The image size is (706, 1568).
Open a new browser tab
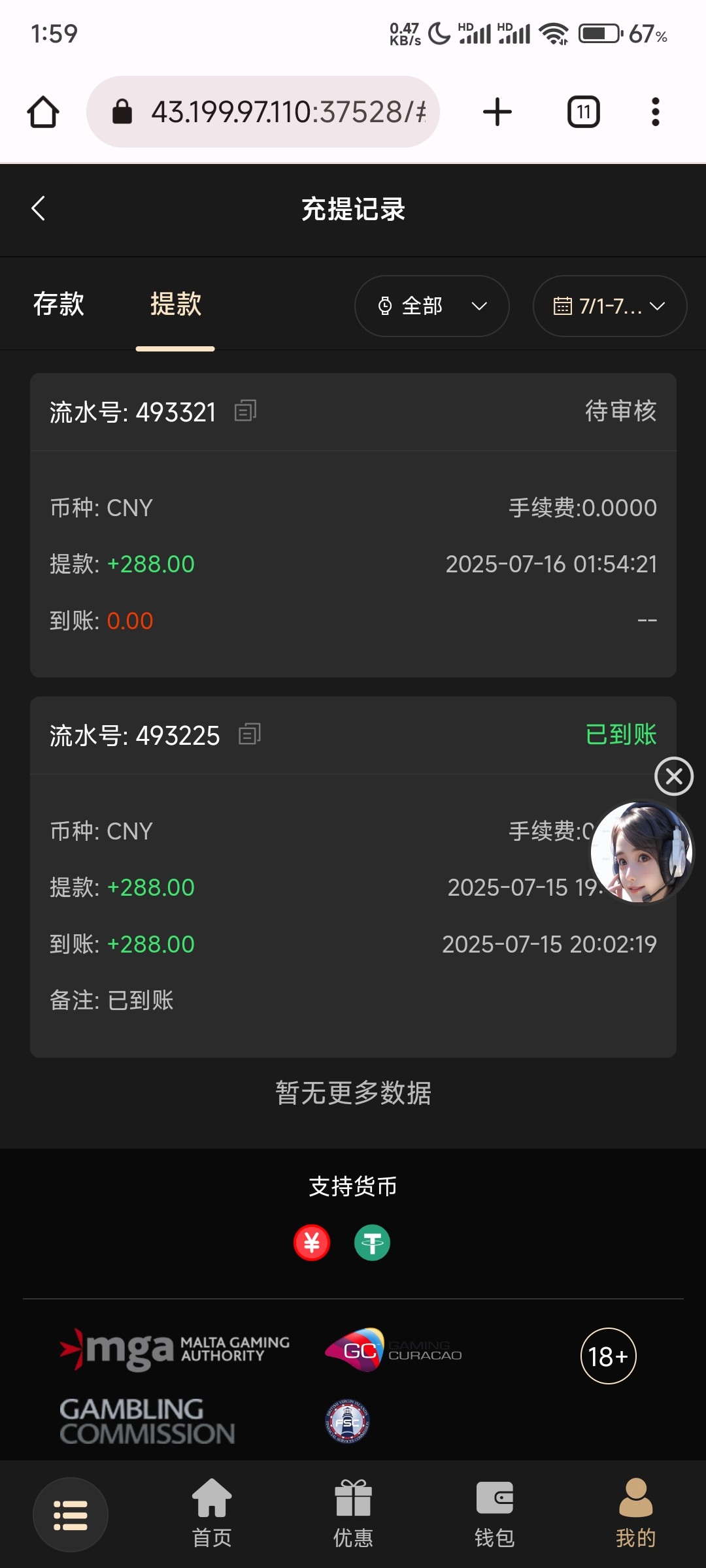tap(497, 112)
